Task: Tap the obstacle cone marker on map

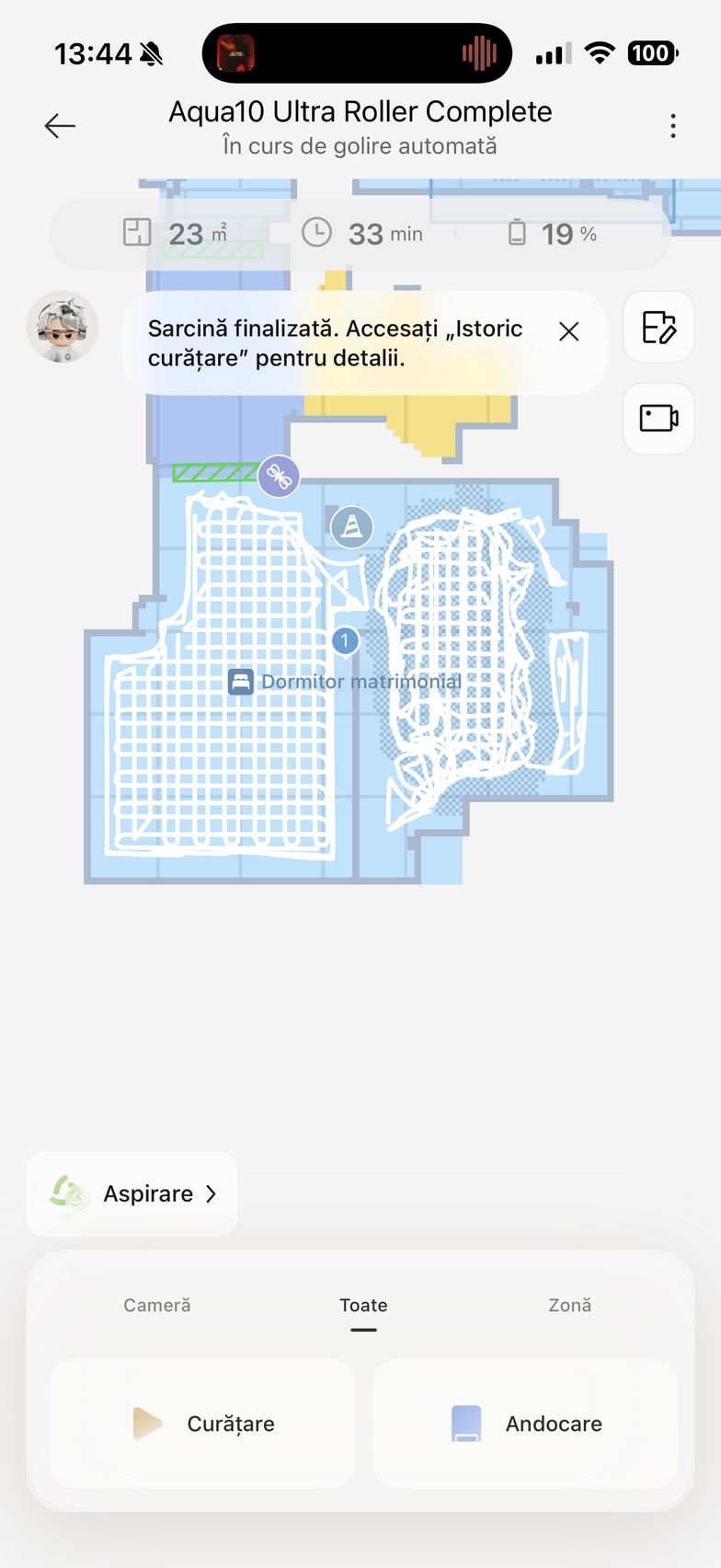Action: click(352, 527)
